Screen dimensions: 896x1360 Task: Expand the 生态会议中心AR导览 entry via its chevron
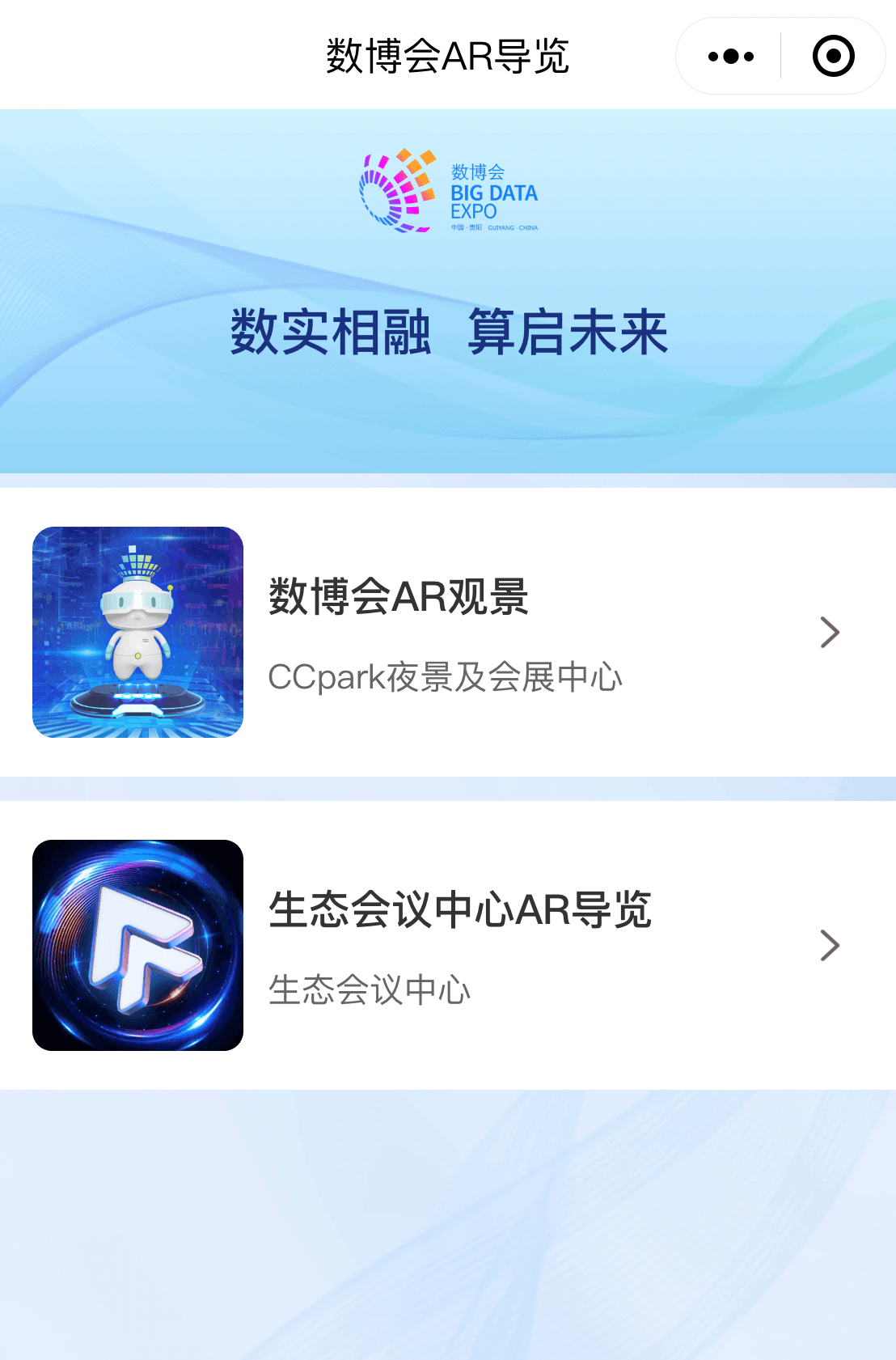coord(830,944)
